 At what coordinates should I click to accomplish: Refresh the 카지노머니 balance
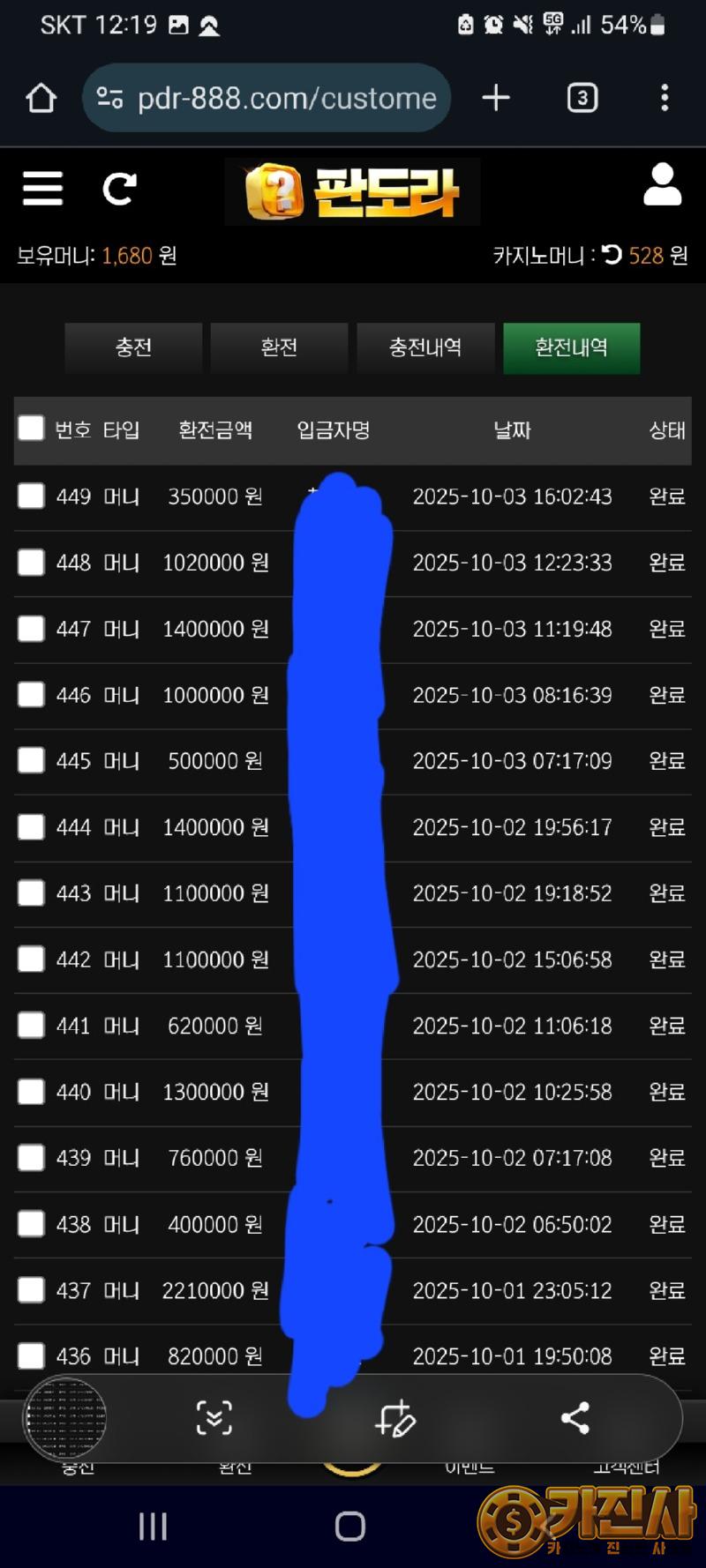[612, 256]
